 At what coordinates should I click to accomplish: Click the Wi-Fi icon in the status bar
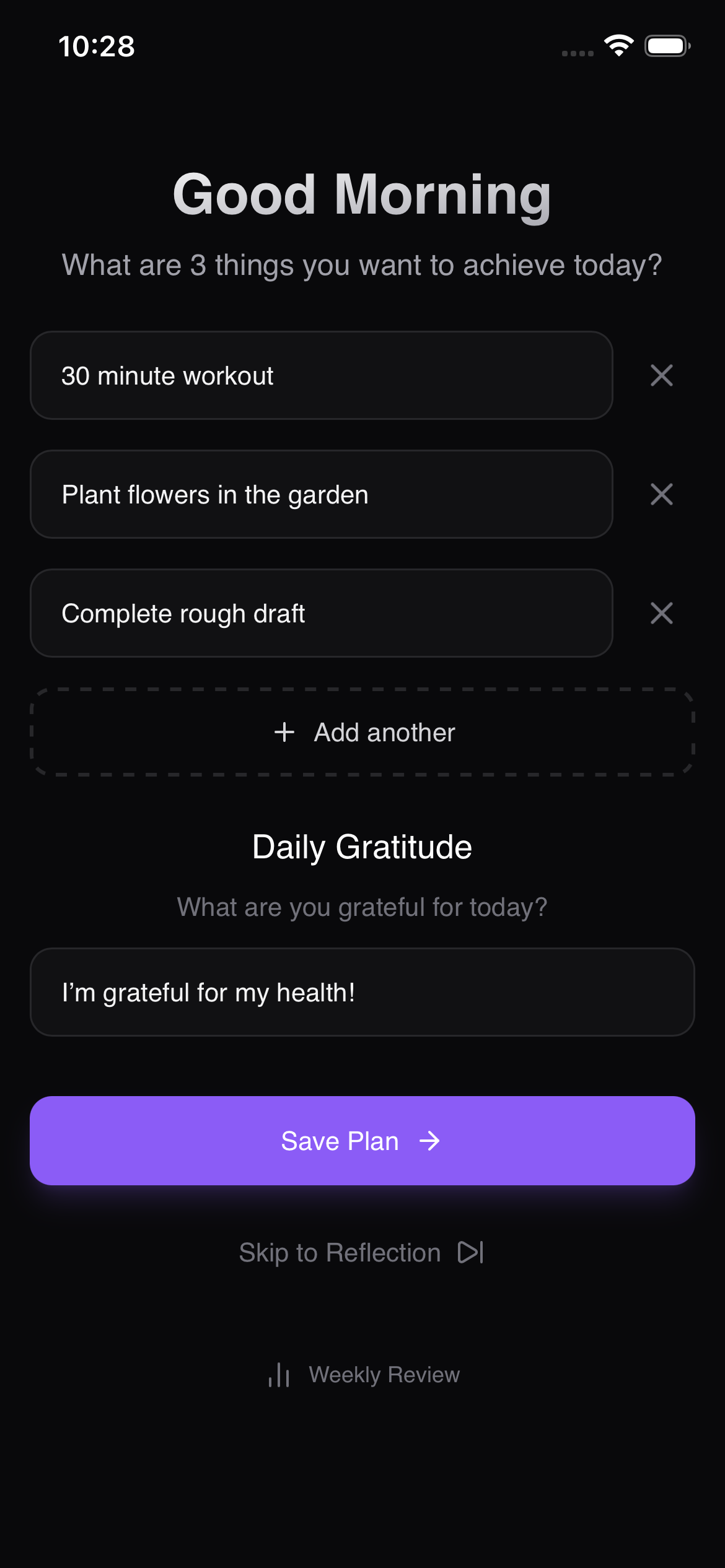click(x=618, y=45)
